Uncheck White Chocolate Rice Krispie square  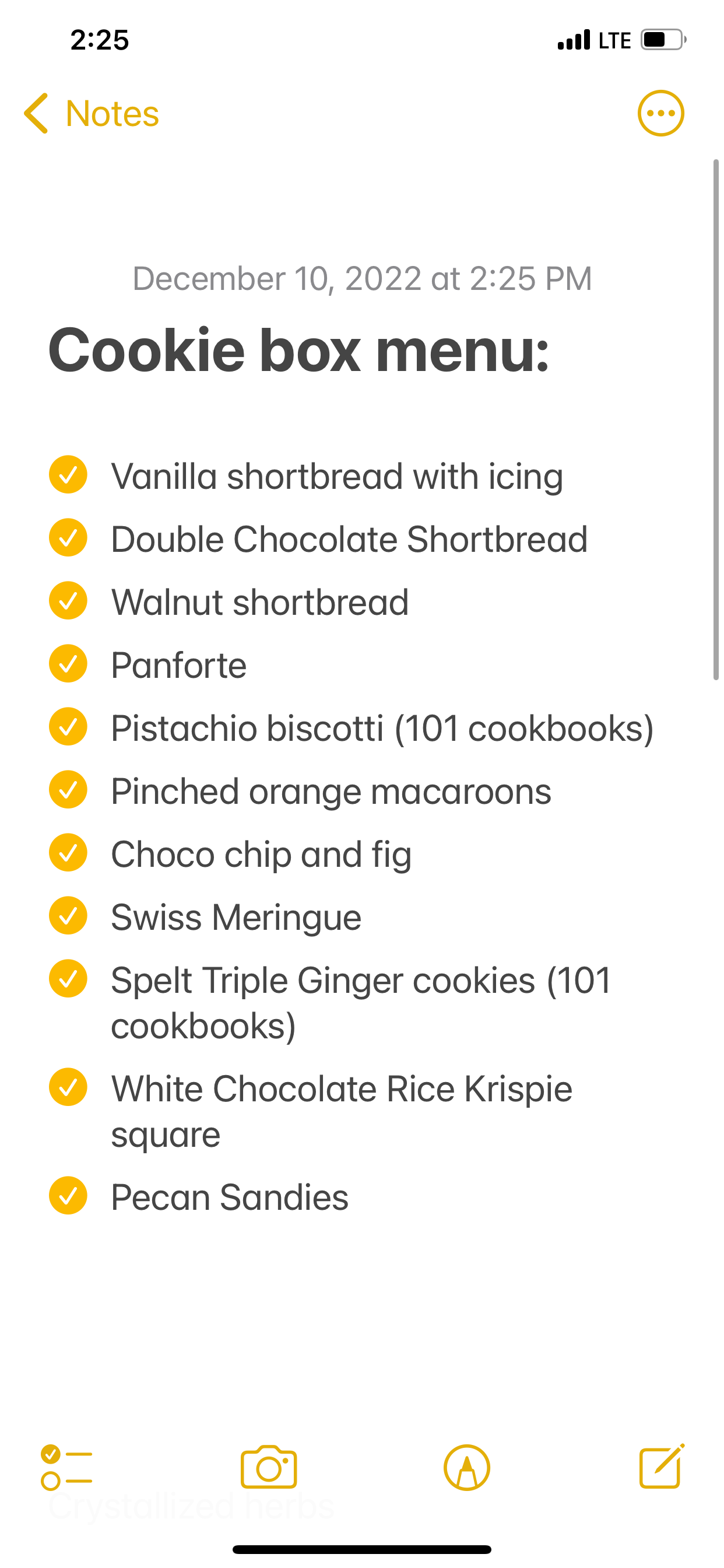[x=68, y=1089]
